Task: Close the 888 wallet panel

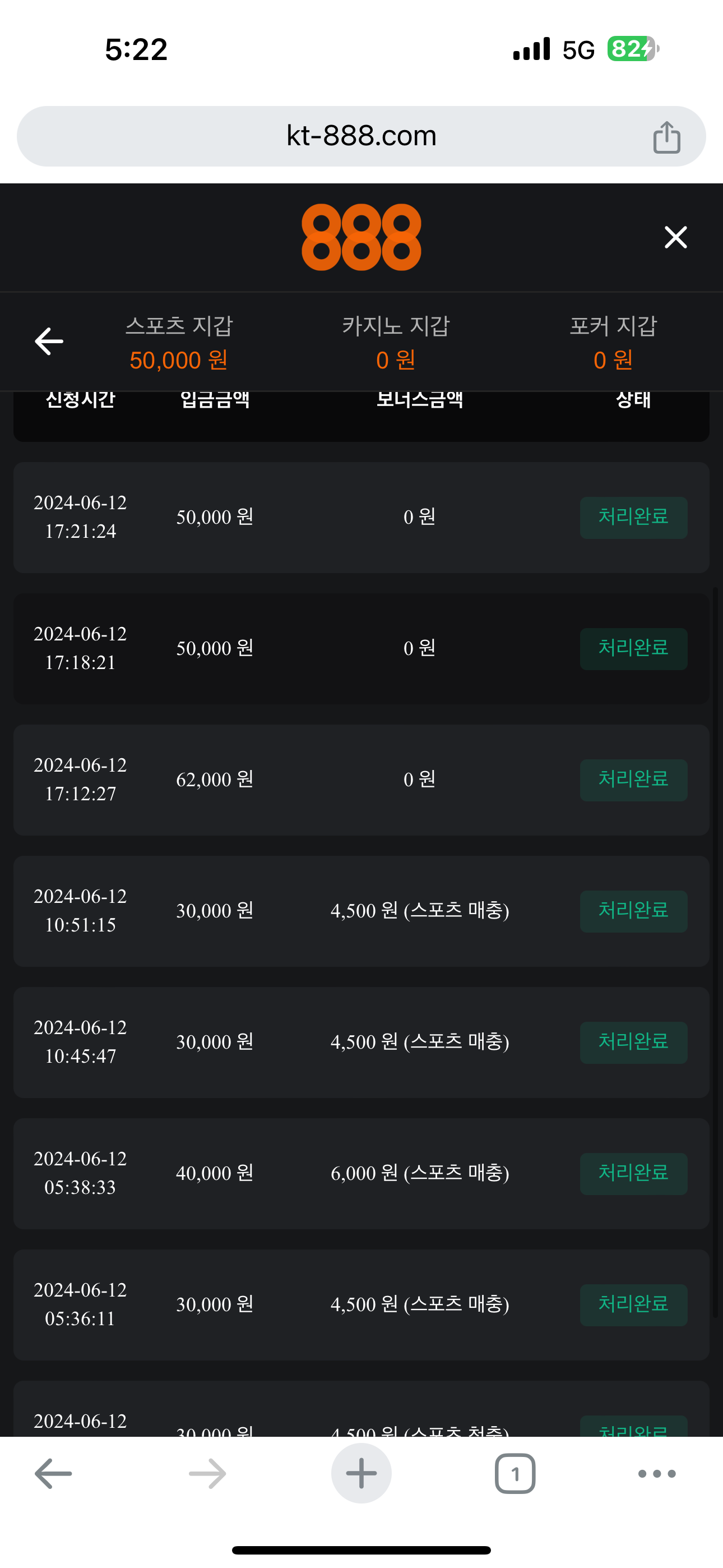Action: [x=675, y=237]
